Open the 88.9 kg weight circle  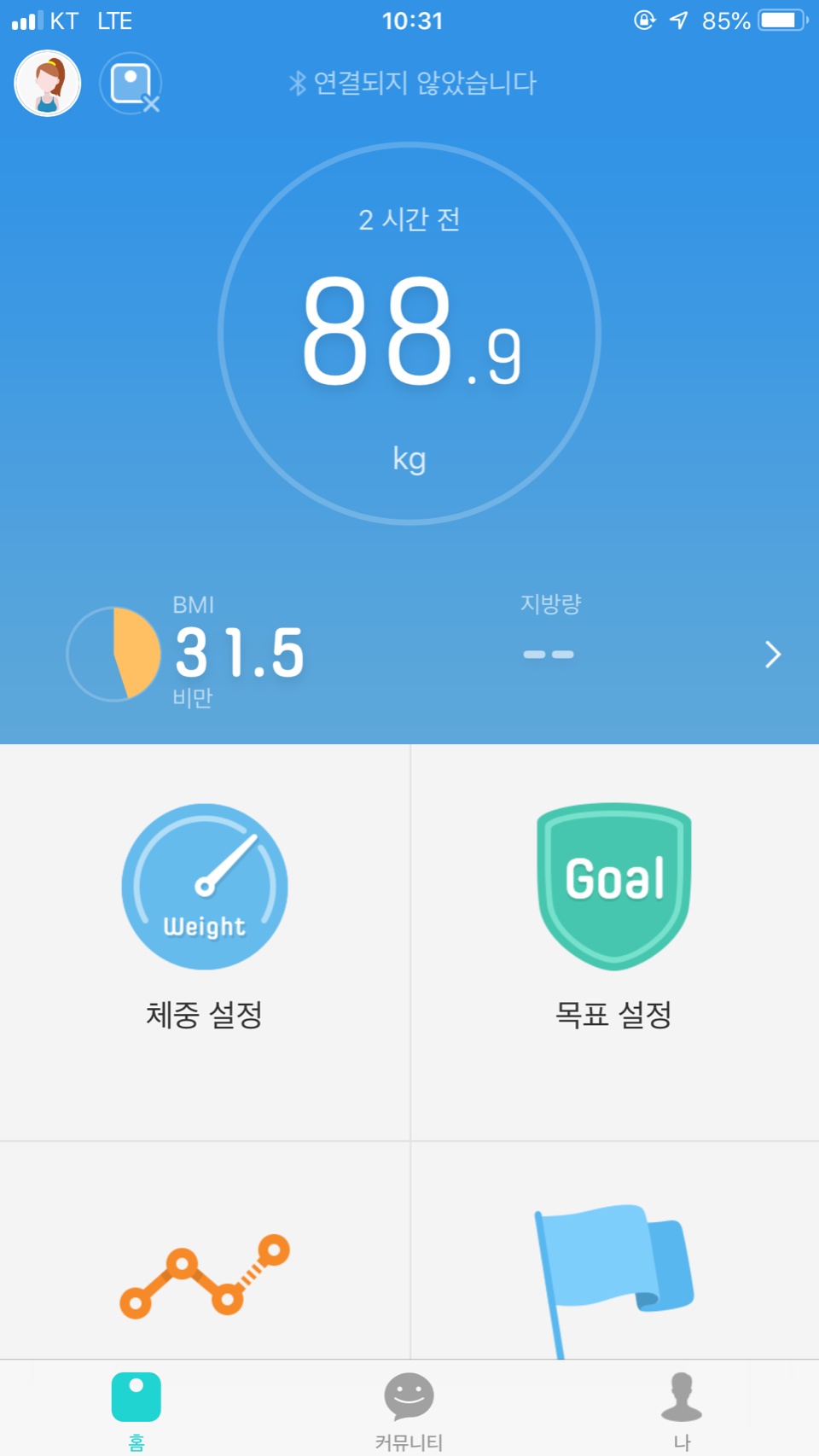[x=409, y=334]
